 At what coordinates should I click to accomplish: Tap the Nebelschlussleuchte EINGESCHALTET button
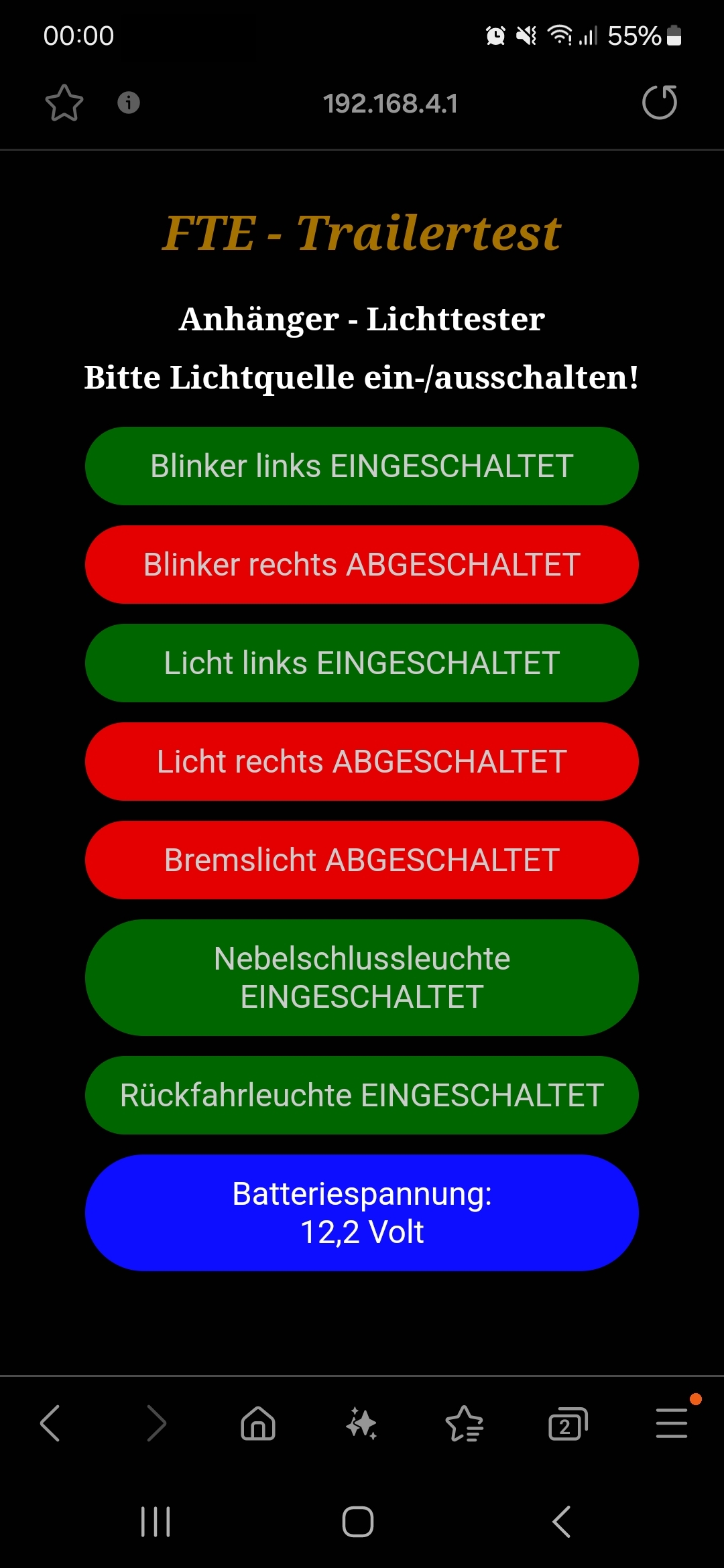362,977
